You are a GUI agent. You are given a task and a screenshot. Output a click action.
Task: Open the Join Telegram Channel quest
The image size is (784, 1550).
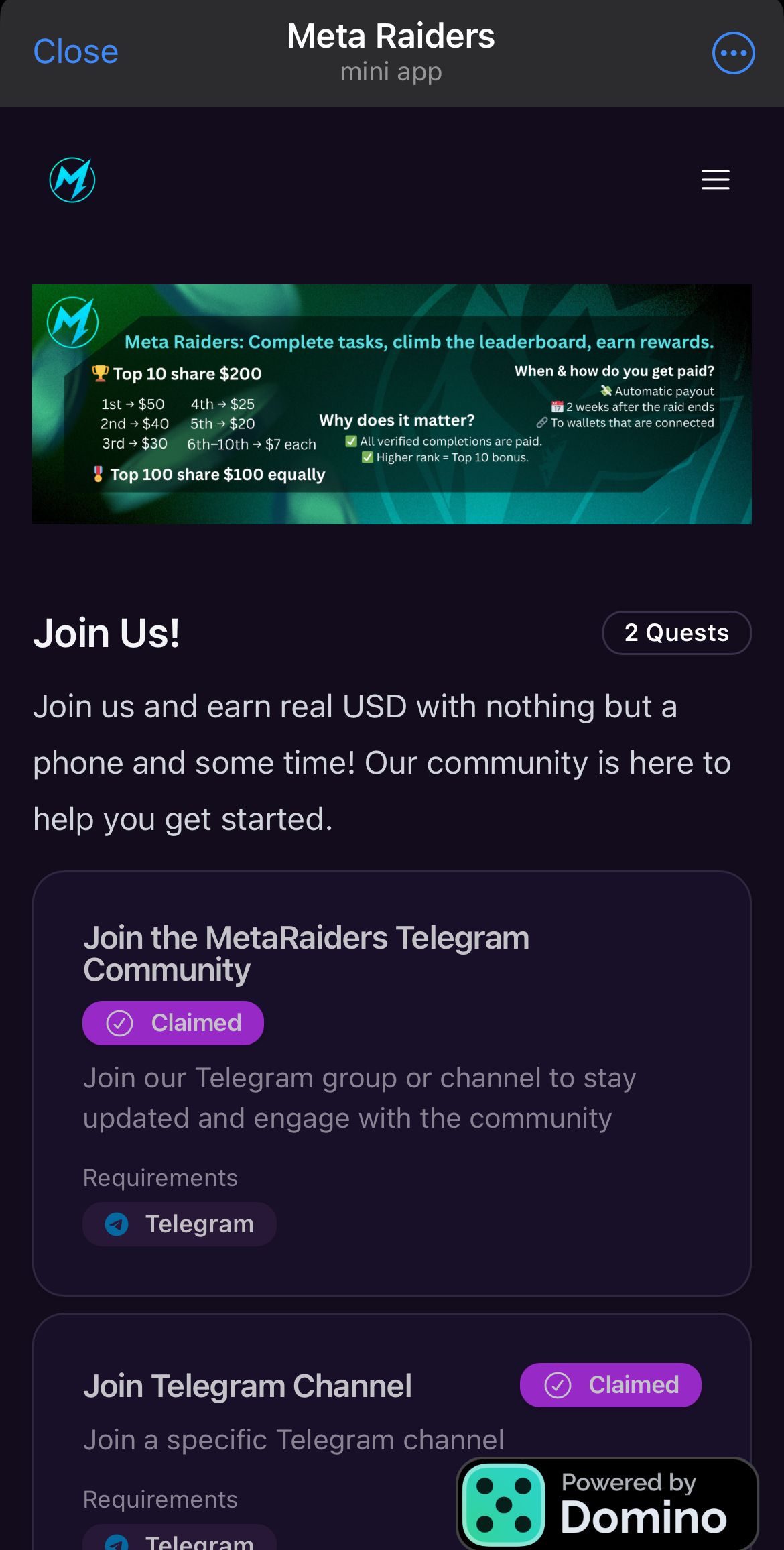(247, 1386)
